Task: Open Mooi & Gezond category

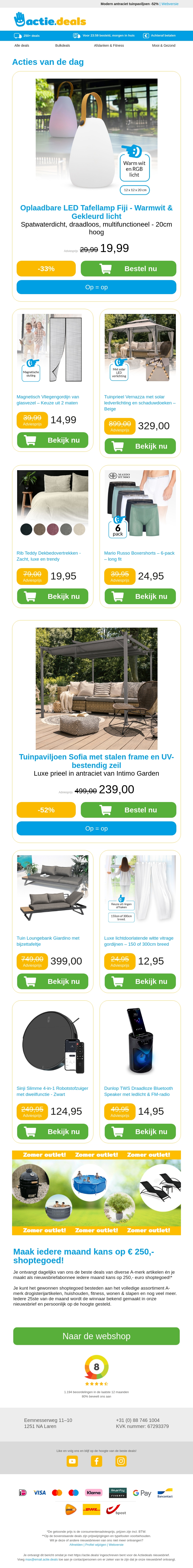Action: [163, 45]
